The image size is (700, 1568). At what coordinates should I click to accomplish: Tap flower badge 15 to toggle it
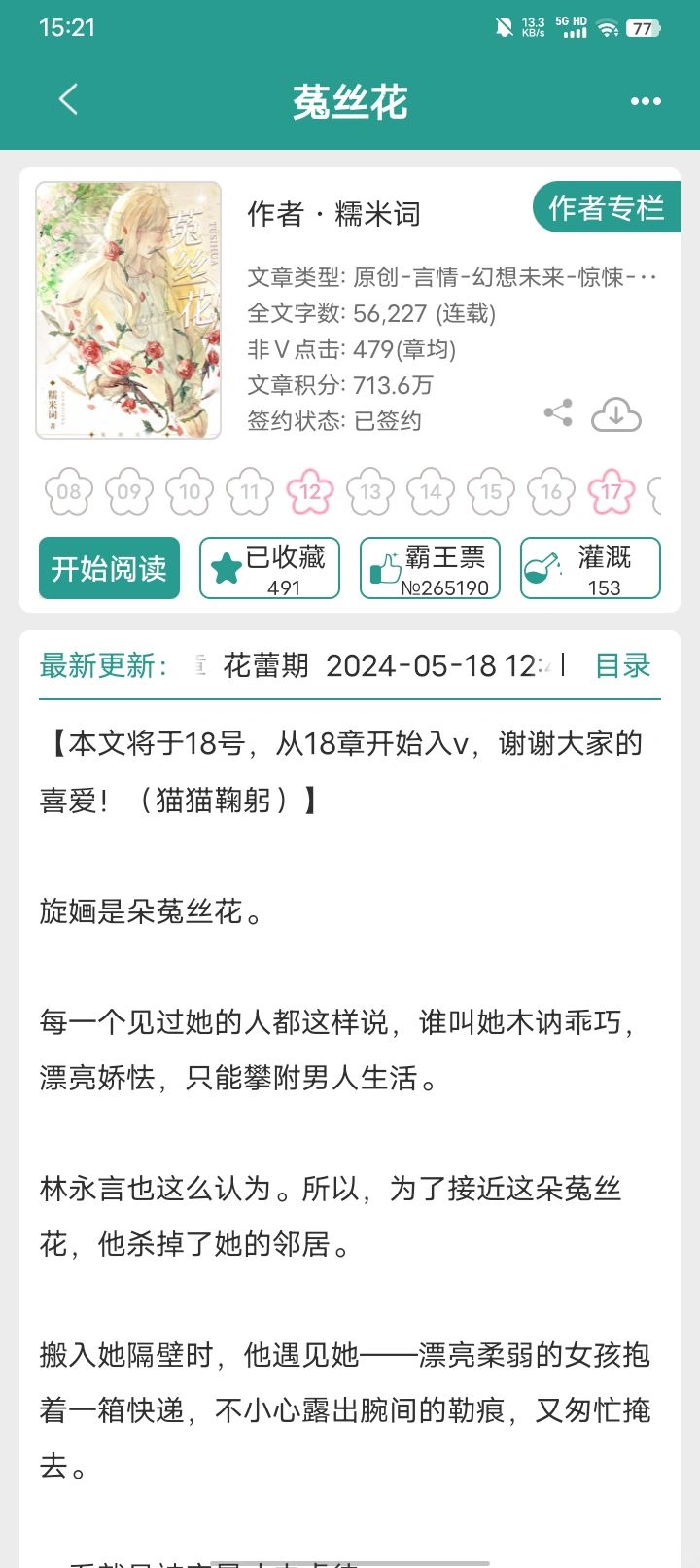tap(490, 492)
